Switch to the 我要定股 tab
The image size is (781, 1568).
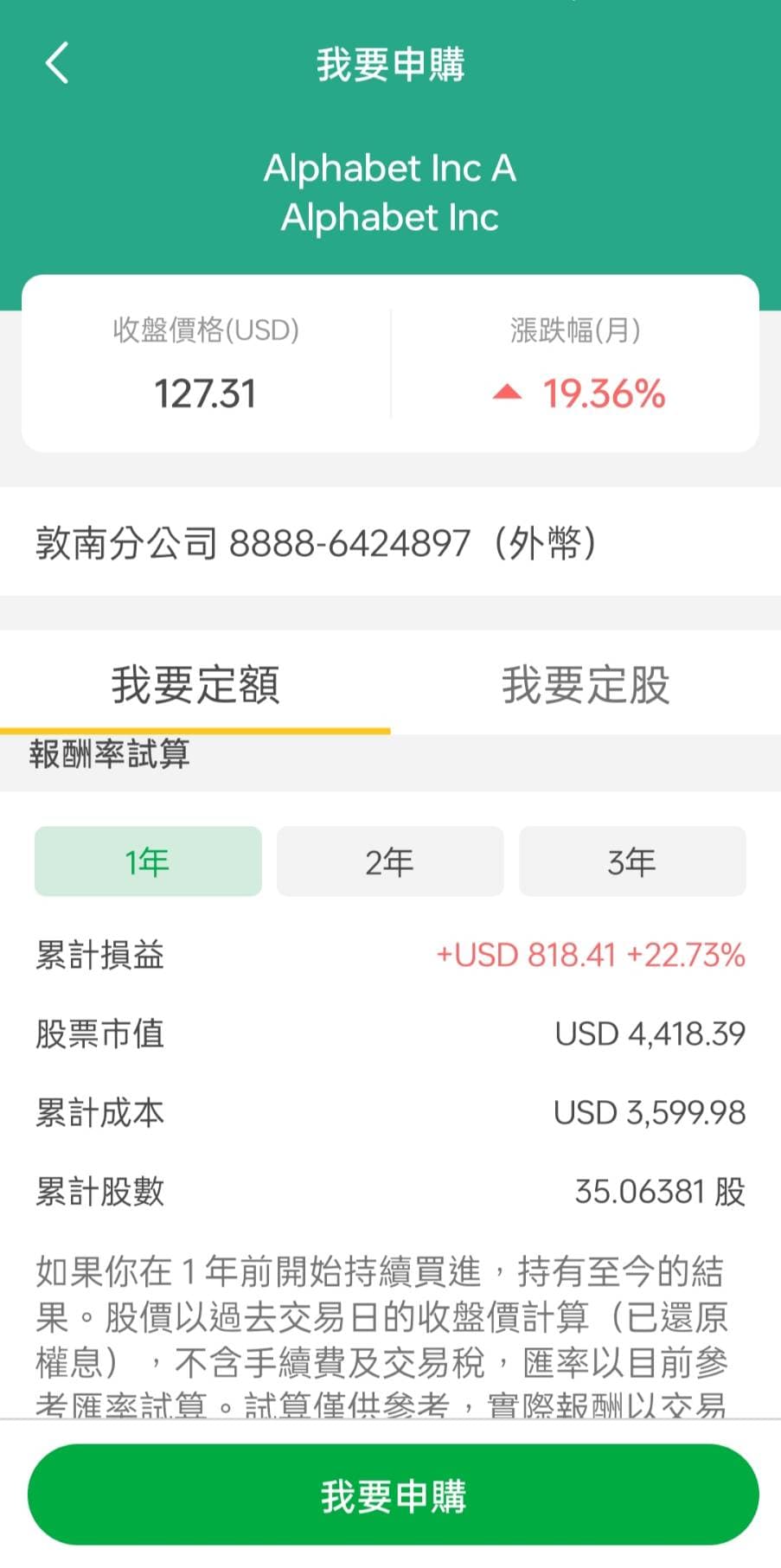click(x=586, y=683)
